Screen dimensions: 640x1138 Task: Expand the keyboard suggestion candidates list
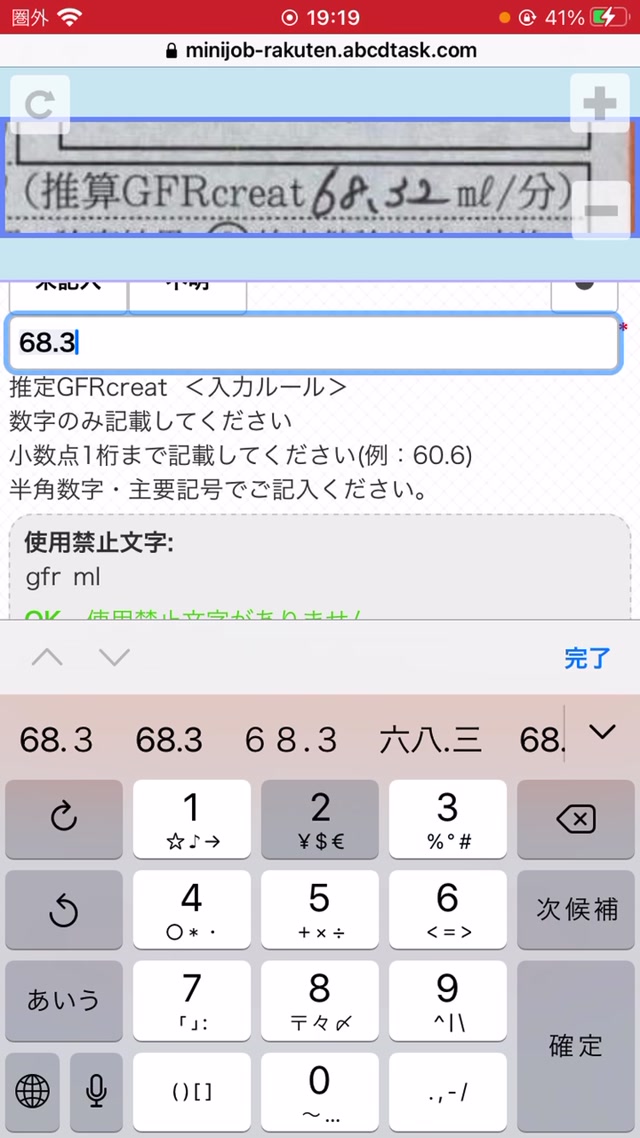point(602,732)
